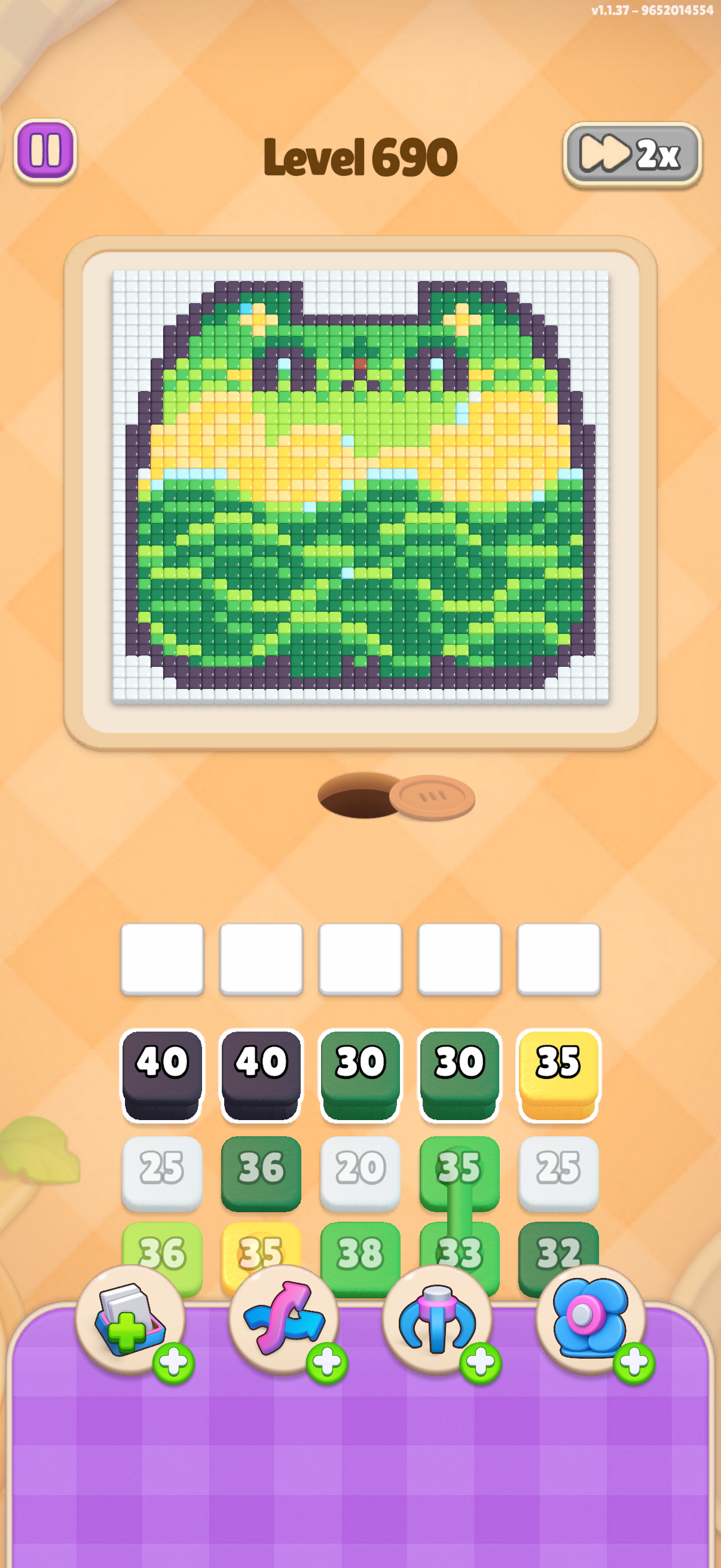Viewport: 721px width, 1568px height.
Task: Pause the game with the purple button
Action: click(45, 150)
